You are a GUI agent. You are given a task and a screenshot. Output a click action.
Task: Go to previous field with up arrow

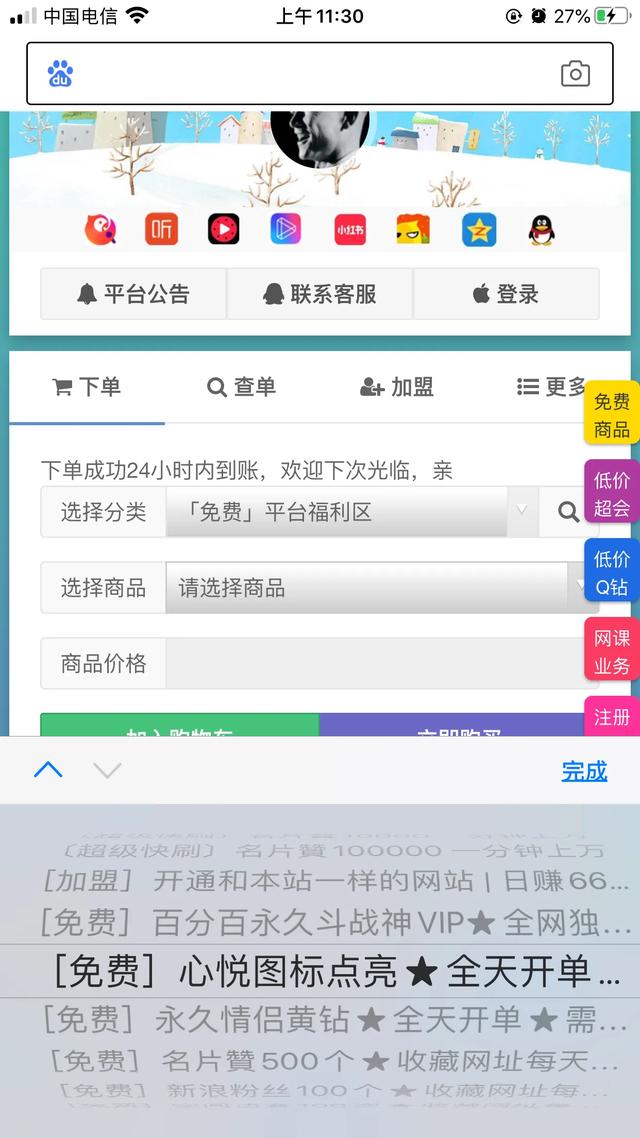tap(48, 770)
